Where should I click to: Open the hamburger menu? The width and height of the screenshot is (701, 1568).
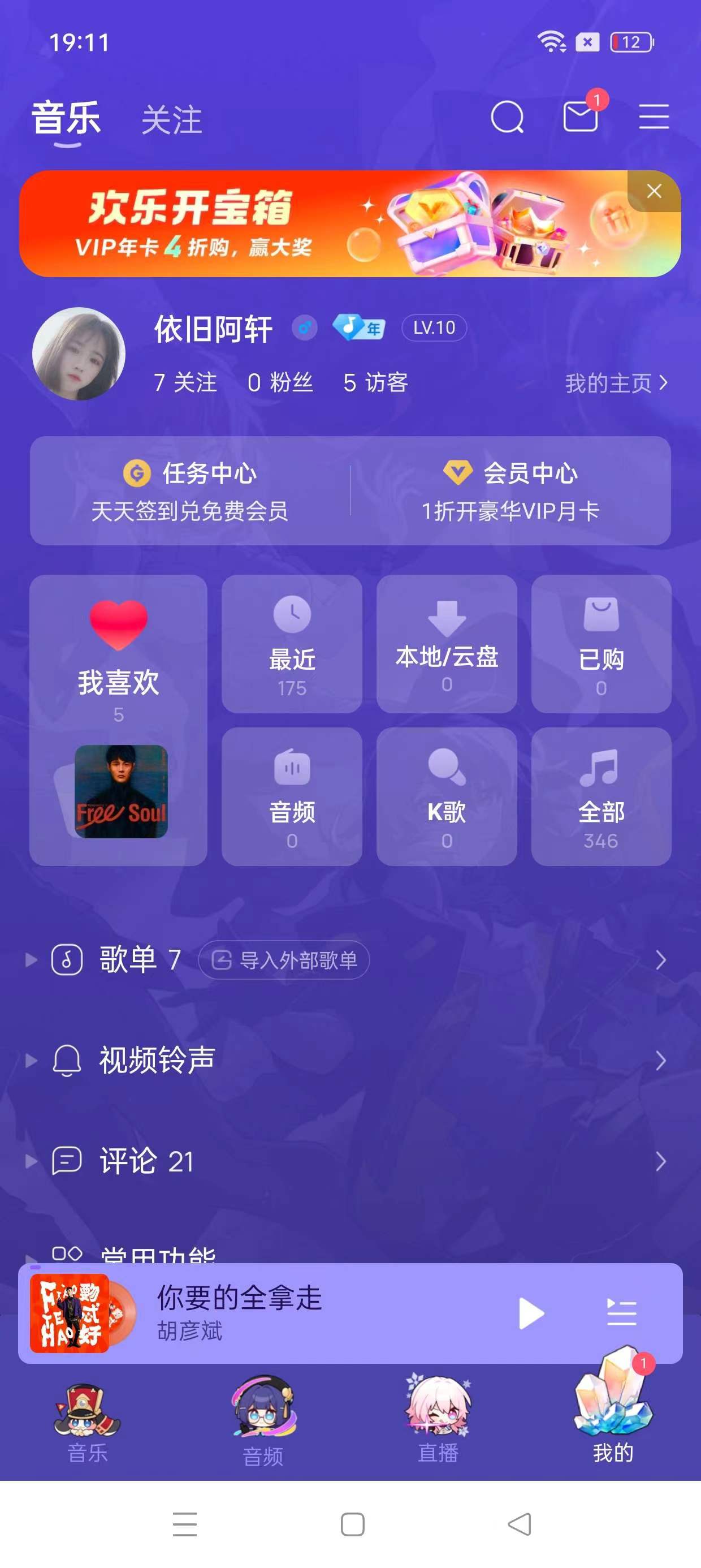654,117
